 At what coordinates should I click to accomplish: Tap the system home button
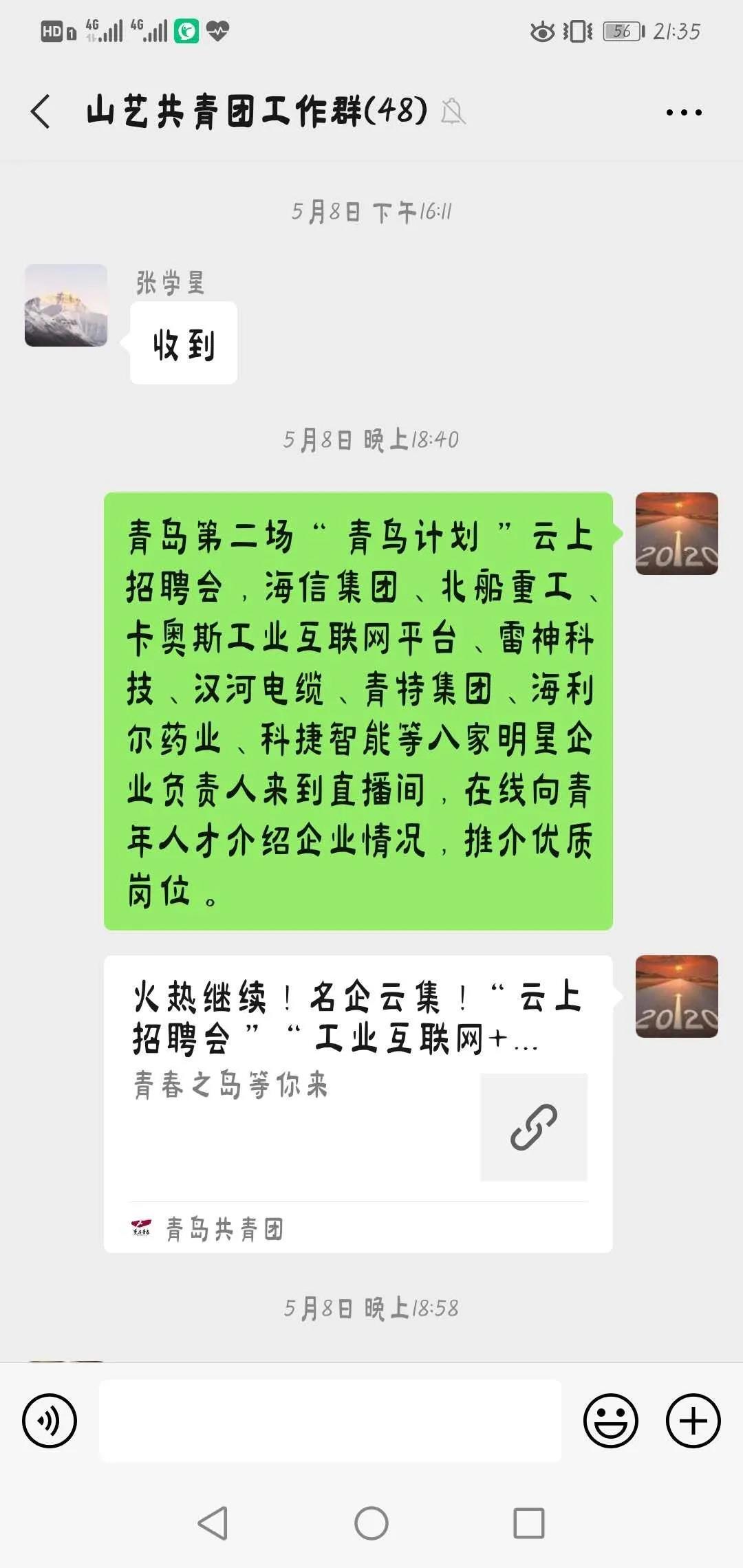point(371,1523)
